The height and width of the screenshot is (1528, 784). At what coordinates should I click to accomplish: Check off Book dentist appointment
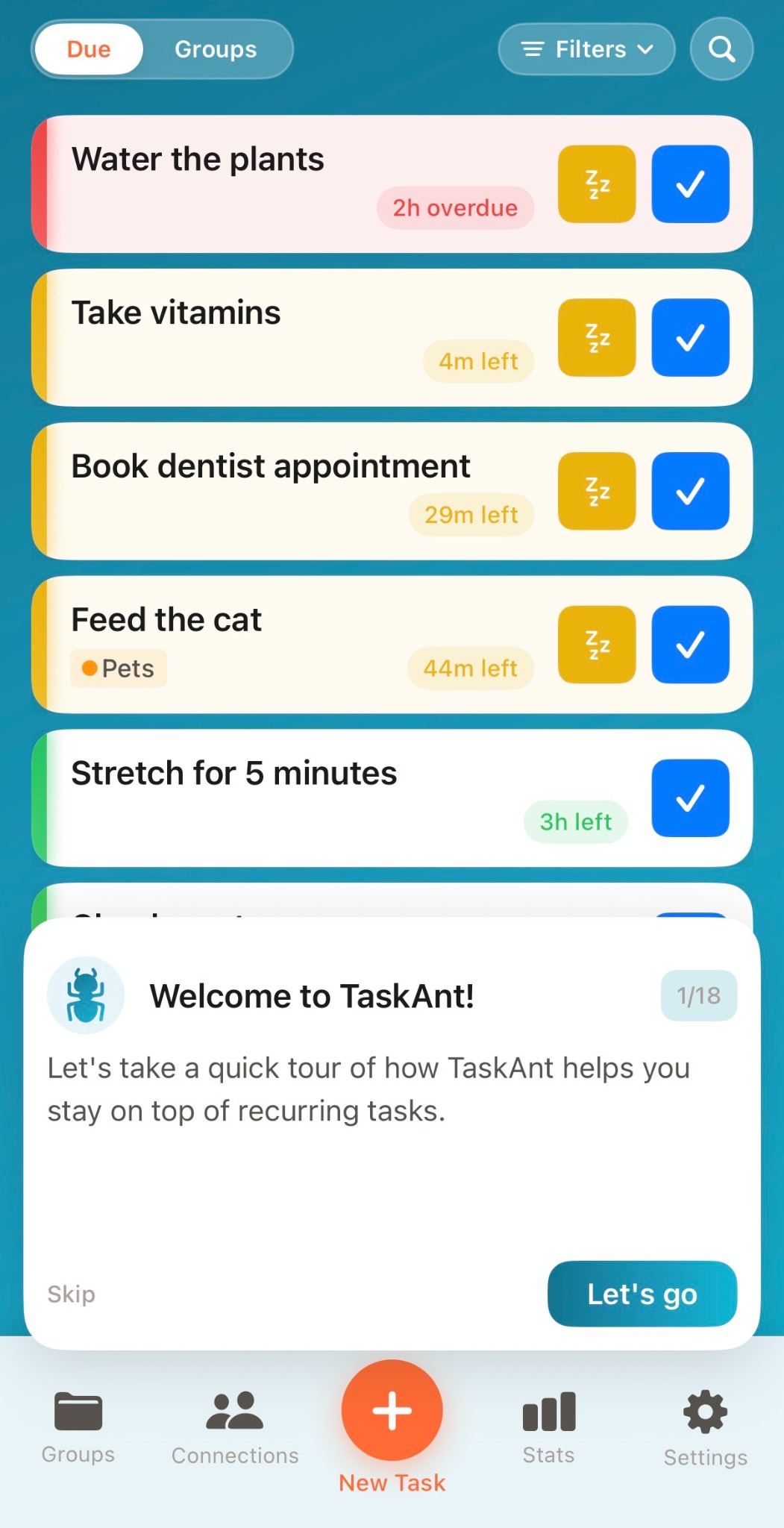point(689,491)
